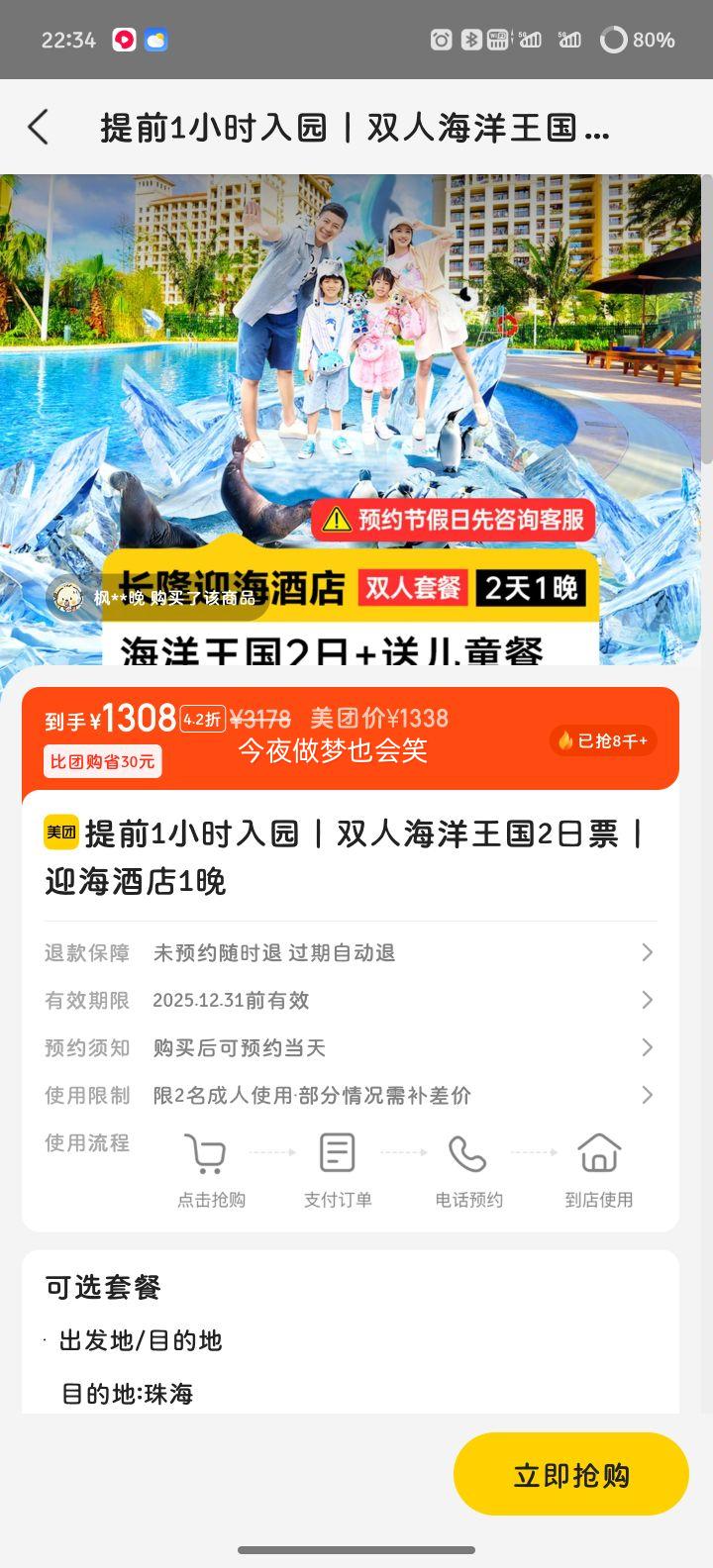Tap the 立即抢购 buy now button
The width and height of the screenshot is (713, 1568).
coord(570,1474)
